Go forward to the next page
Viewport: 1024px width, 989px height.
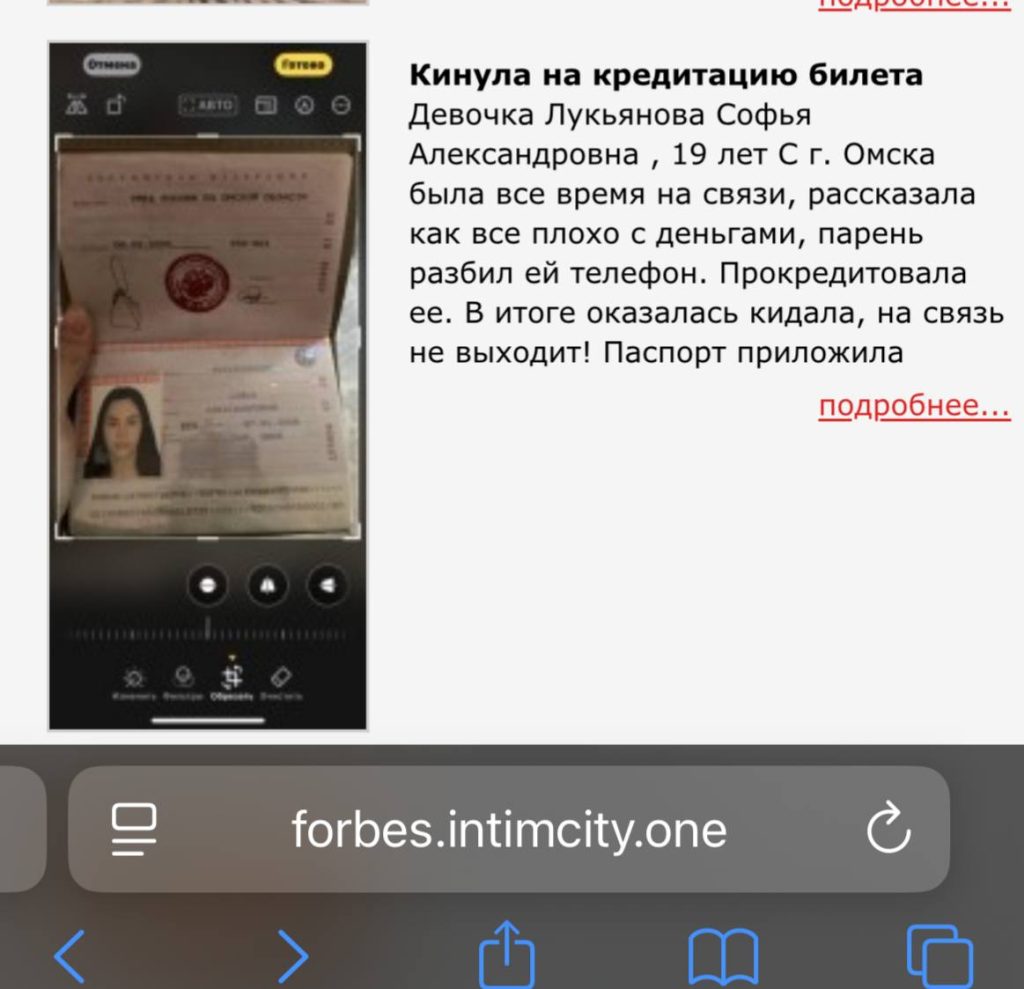pos(291,955)
